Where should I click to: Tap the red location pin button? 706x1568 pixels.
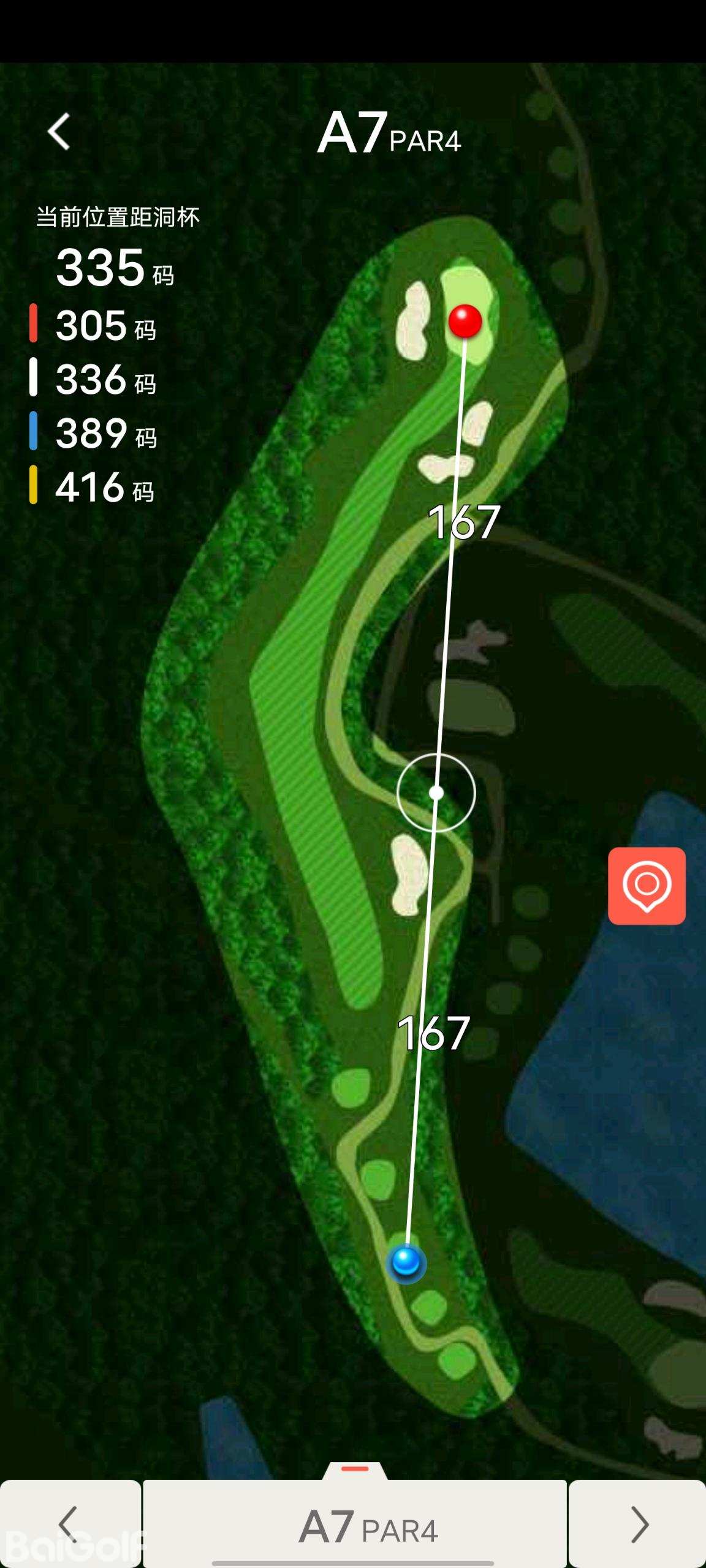pyautogui.click(x=647, y=886)
